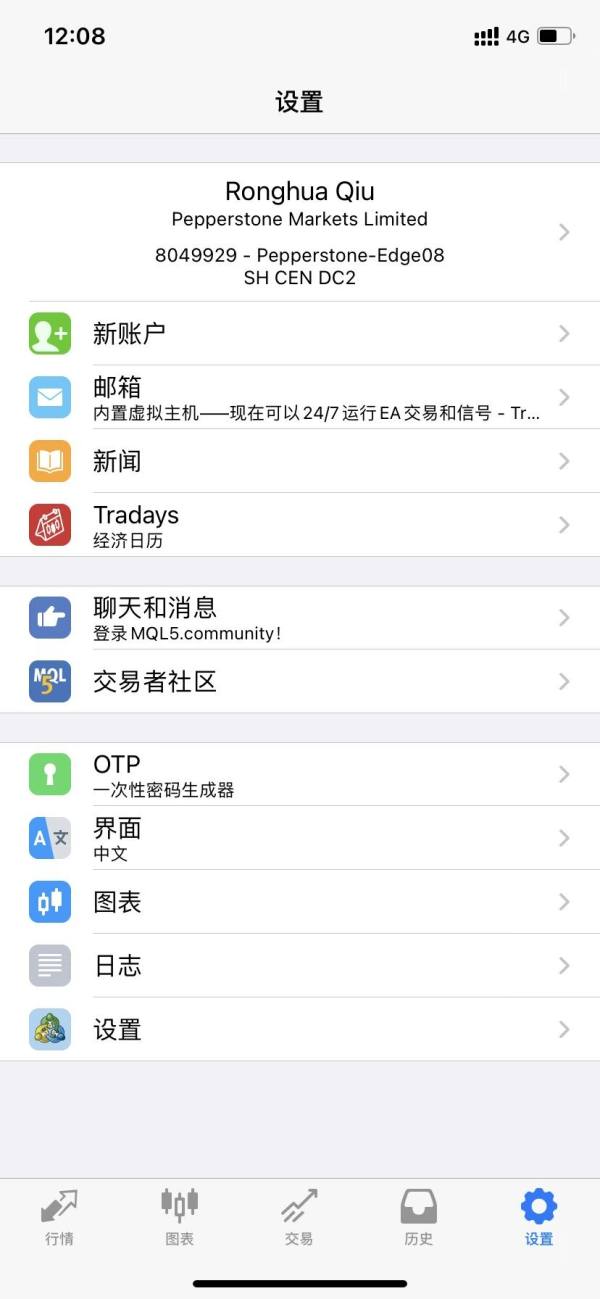Screen dimensions: 600x1299
Task: Switch to the 图表 bottom tab
Action: coord(180,1217)
